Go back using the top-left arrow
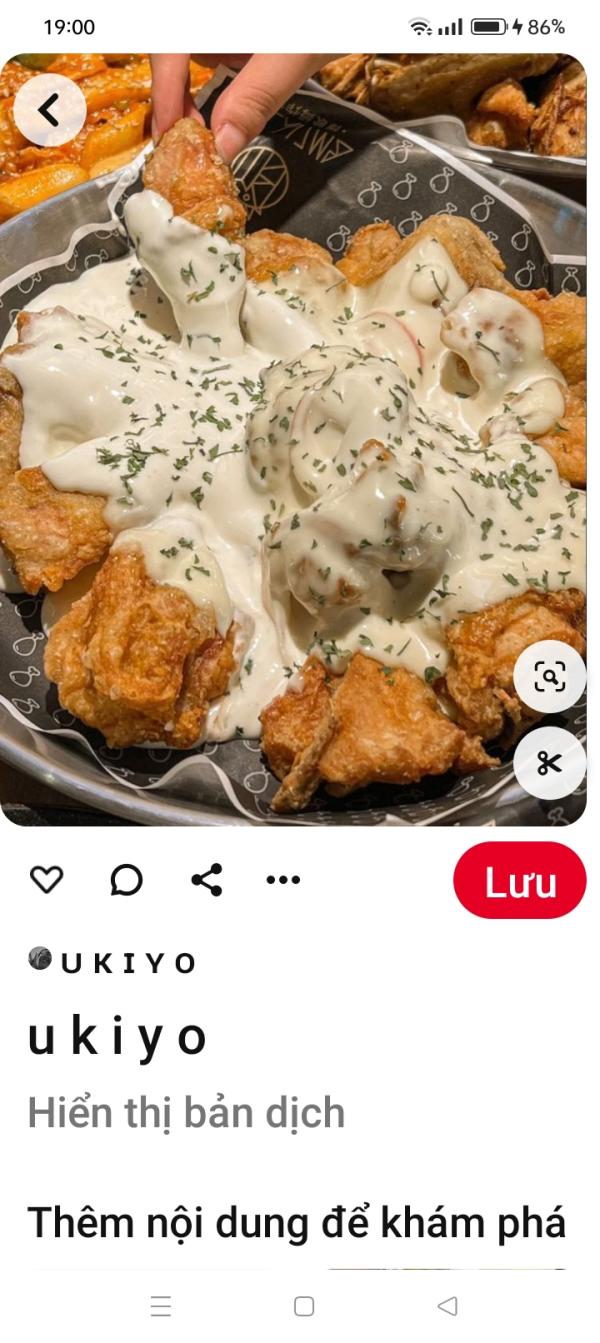 (49, 110)
